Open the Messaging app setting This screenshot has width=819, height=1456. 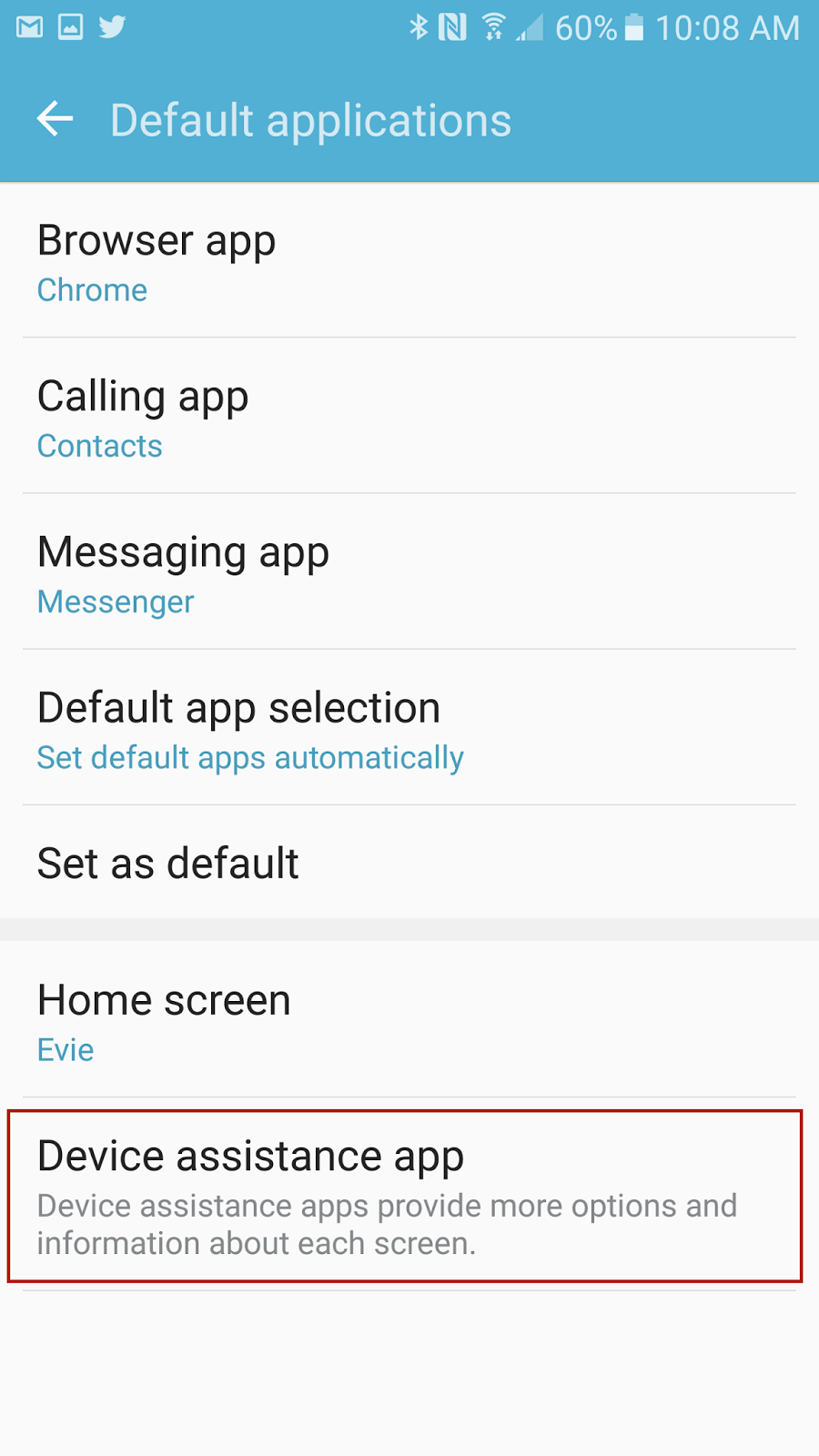coord(183,552)
